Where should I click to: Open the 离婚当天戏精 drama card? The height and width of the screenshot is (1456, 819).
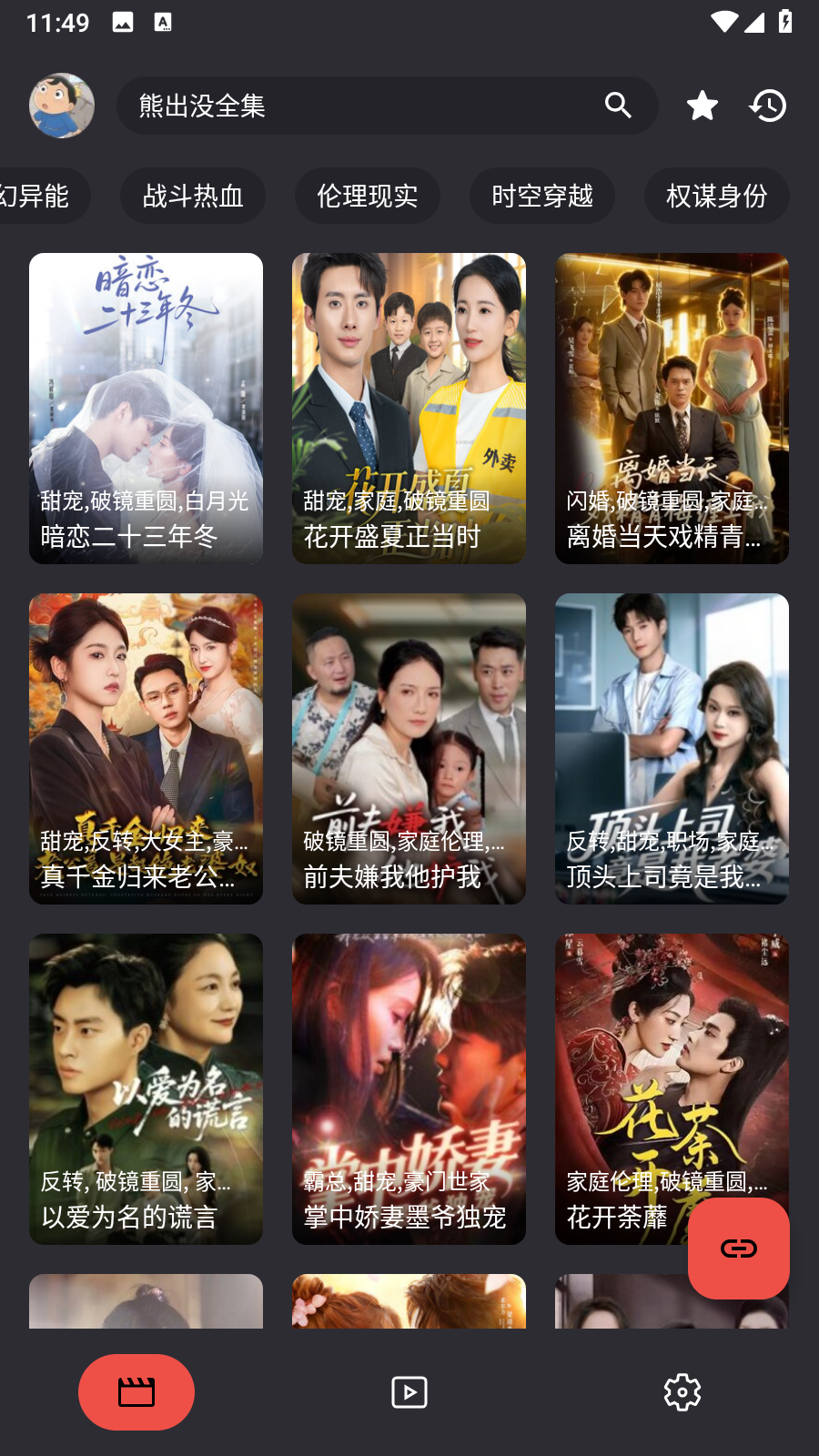(672, 408)
